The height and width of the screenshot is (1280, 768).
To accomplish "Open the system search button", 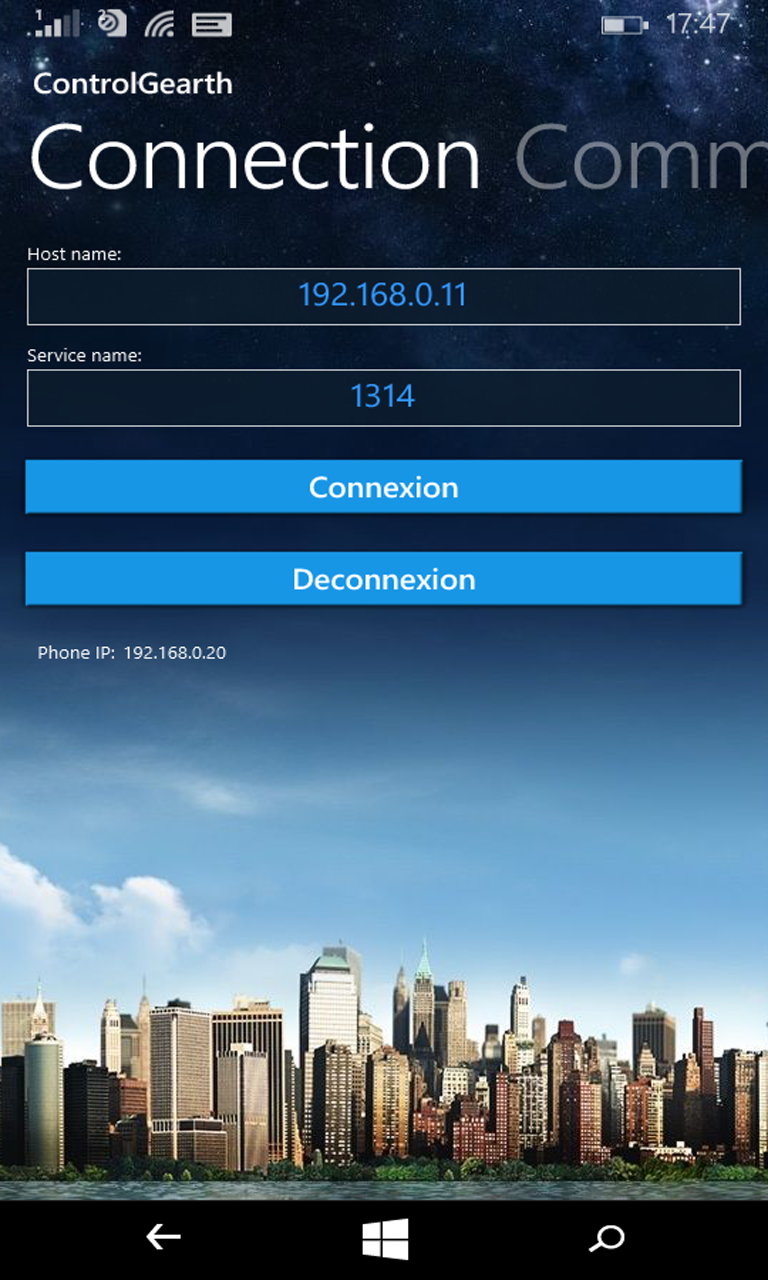I will 606,1239.
